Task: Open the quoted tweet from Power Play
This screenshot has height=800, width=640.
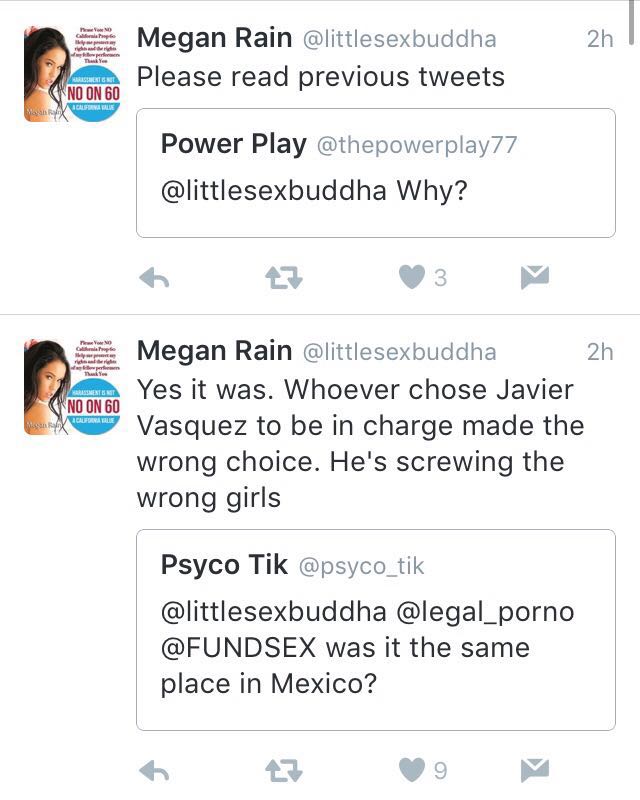Action: pyautogui.click(x=375, y=173)
